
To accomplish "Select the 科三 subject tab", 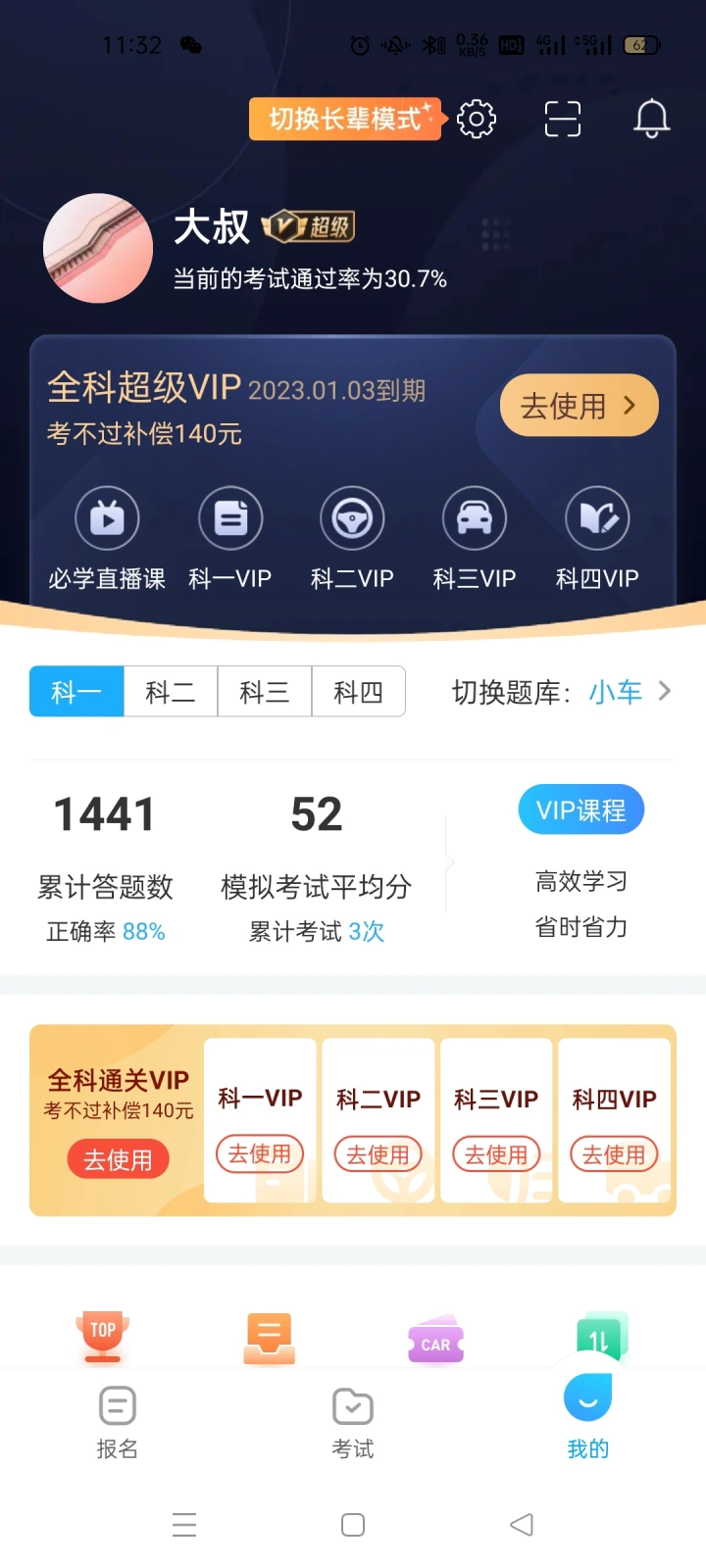I will click(265, 692).
